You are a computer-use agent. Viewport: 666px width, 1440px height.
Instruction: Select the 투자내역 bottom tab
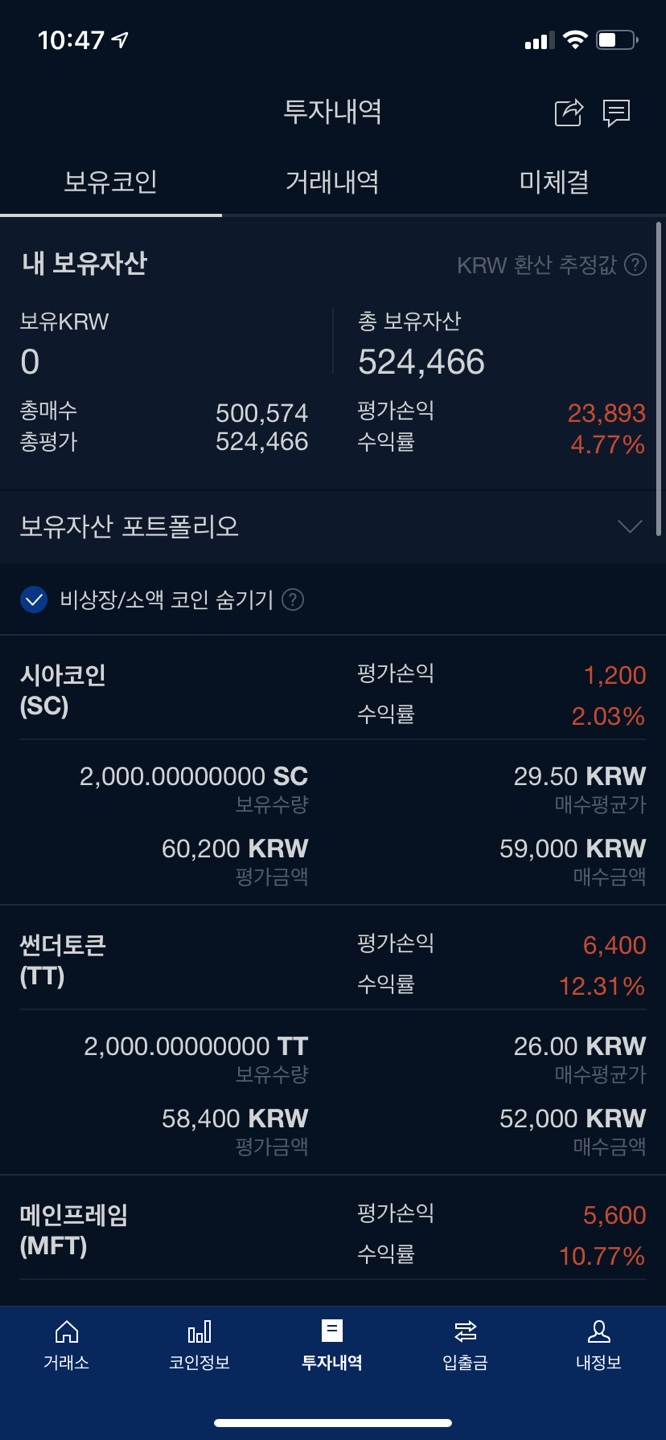click(332, 1345)
